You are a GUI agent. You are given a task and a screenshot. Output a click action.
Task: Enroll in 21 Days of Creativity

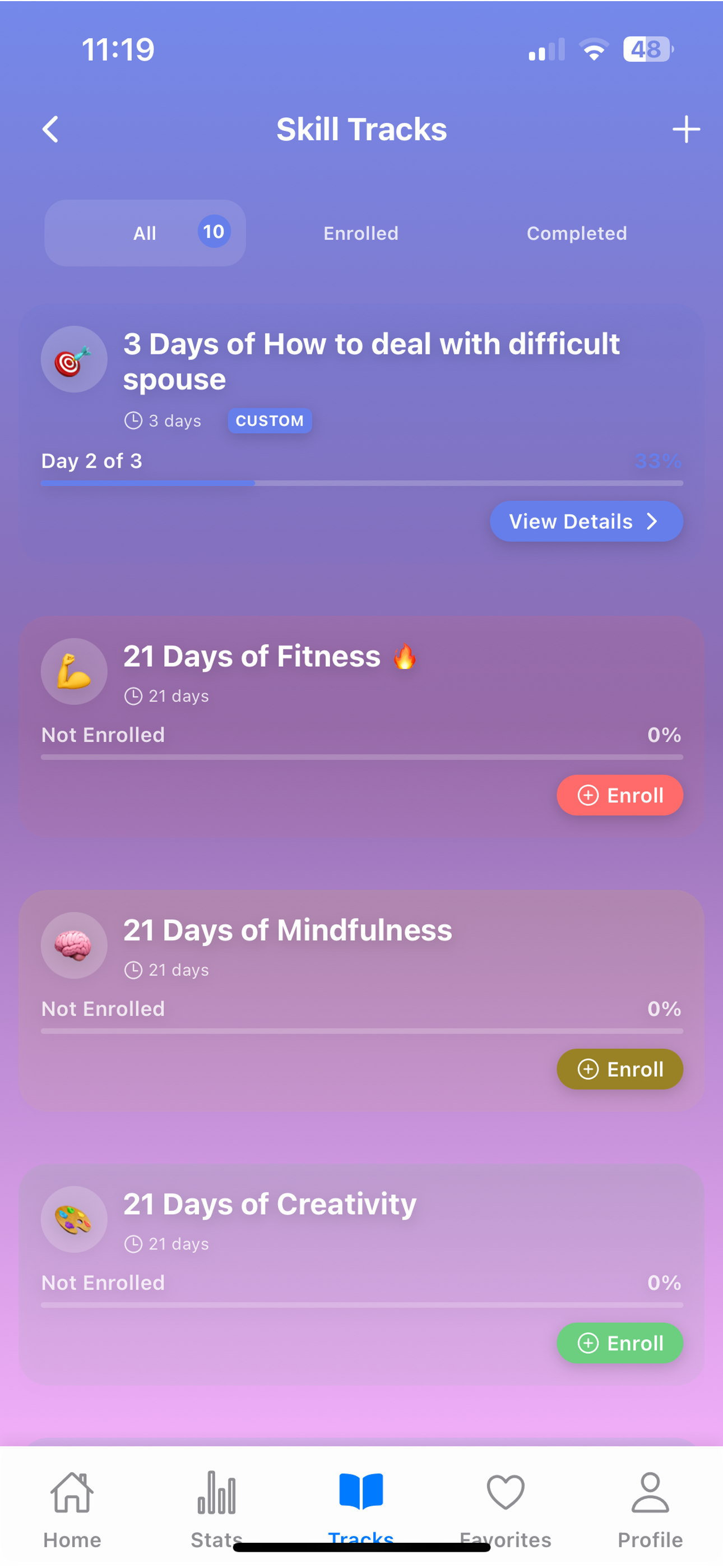pyautogui.click(x=619, y=1343)
